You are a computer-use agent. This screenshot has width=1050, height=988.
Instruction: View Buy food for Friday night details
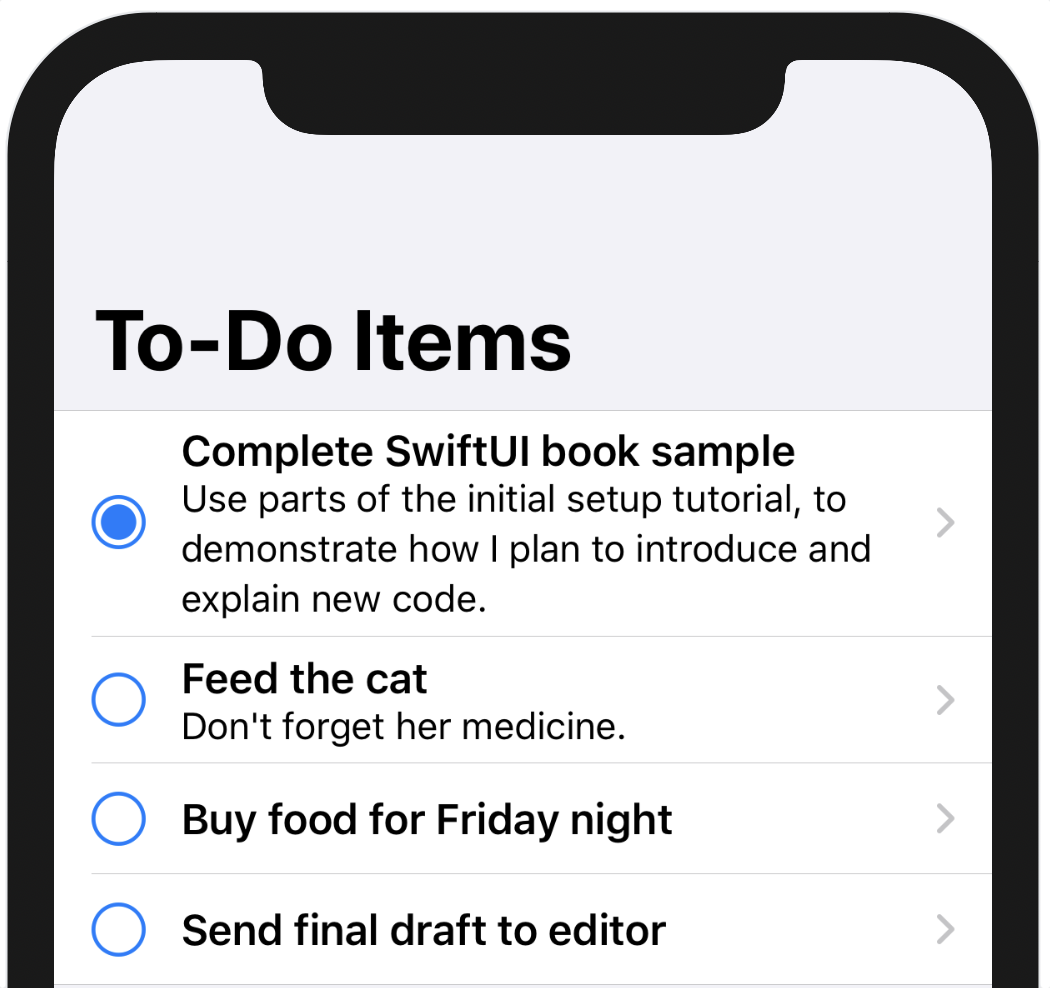click(x=945, y=820)
